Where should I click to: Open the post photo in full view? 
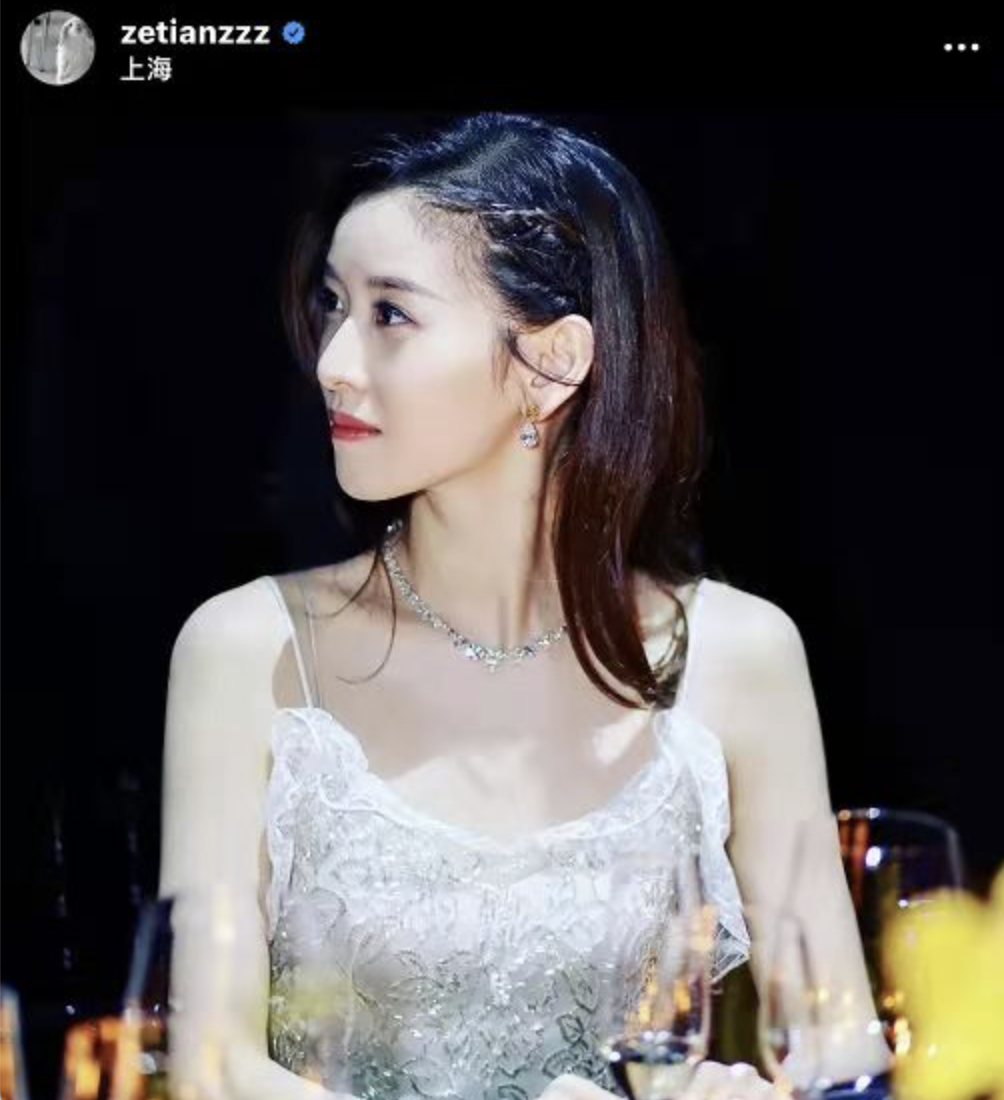click(502, 600)
